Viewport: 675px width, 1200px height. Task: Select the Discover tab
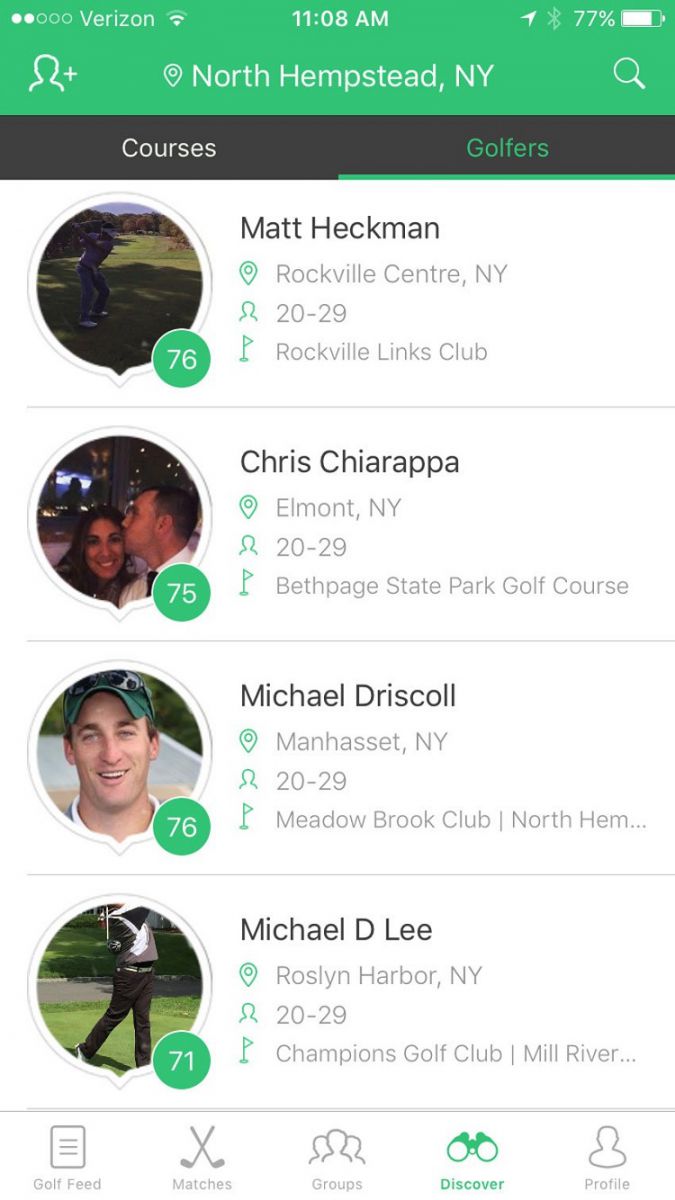[472, 1157]
